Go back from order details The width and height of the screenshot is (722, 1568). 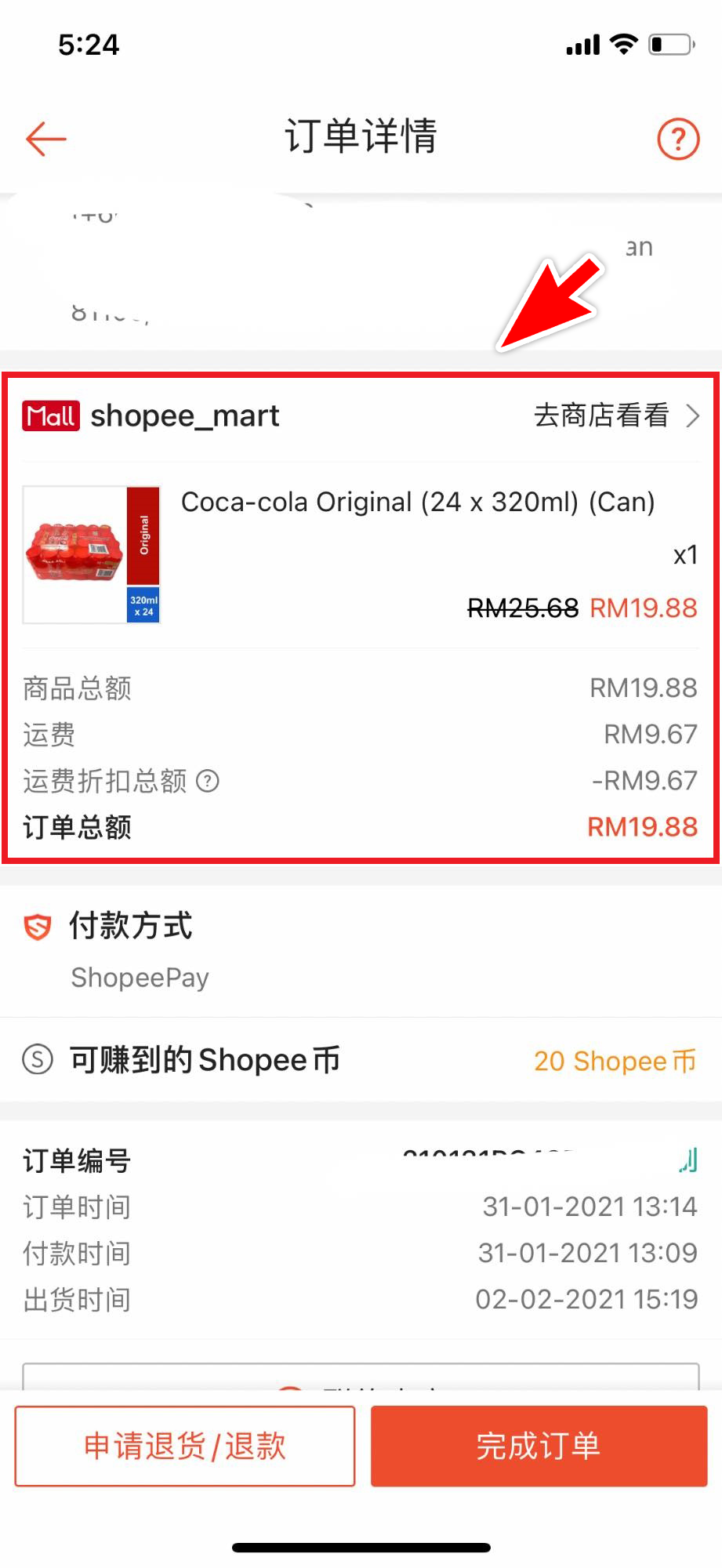pyautogui.click(x=46, y=139)
